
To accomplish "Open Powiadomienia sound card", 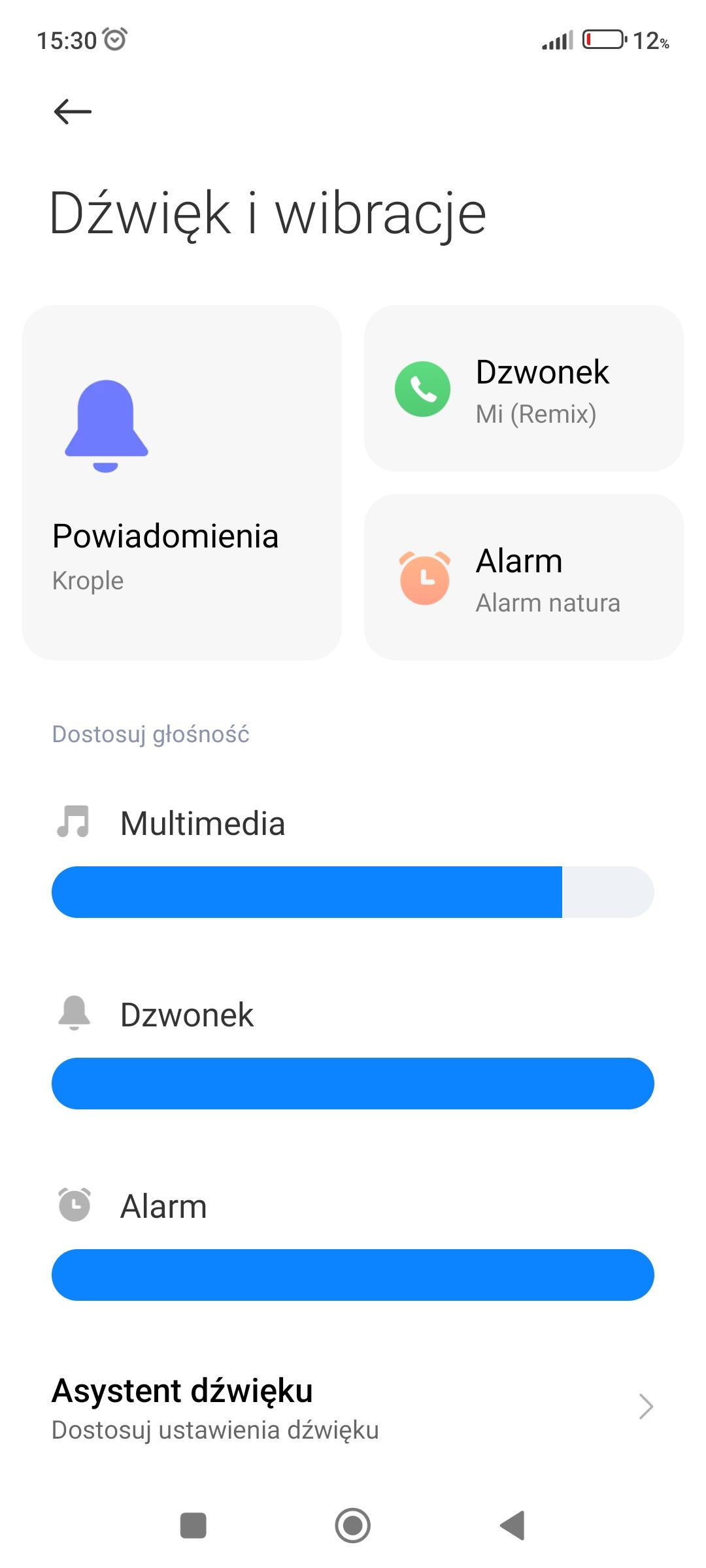I will [182, 482].
